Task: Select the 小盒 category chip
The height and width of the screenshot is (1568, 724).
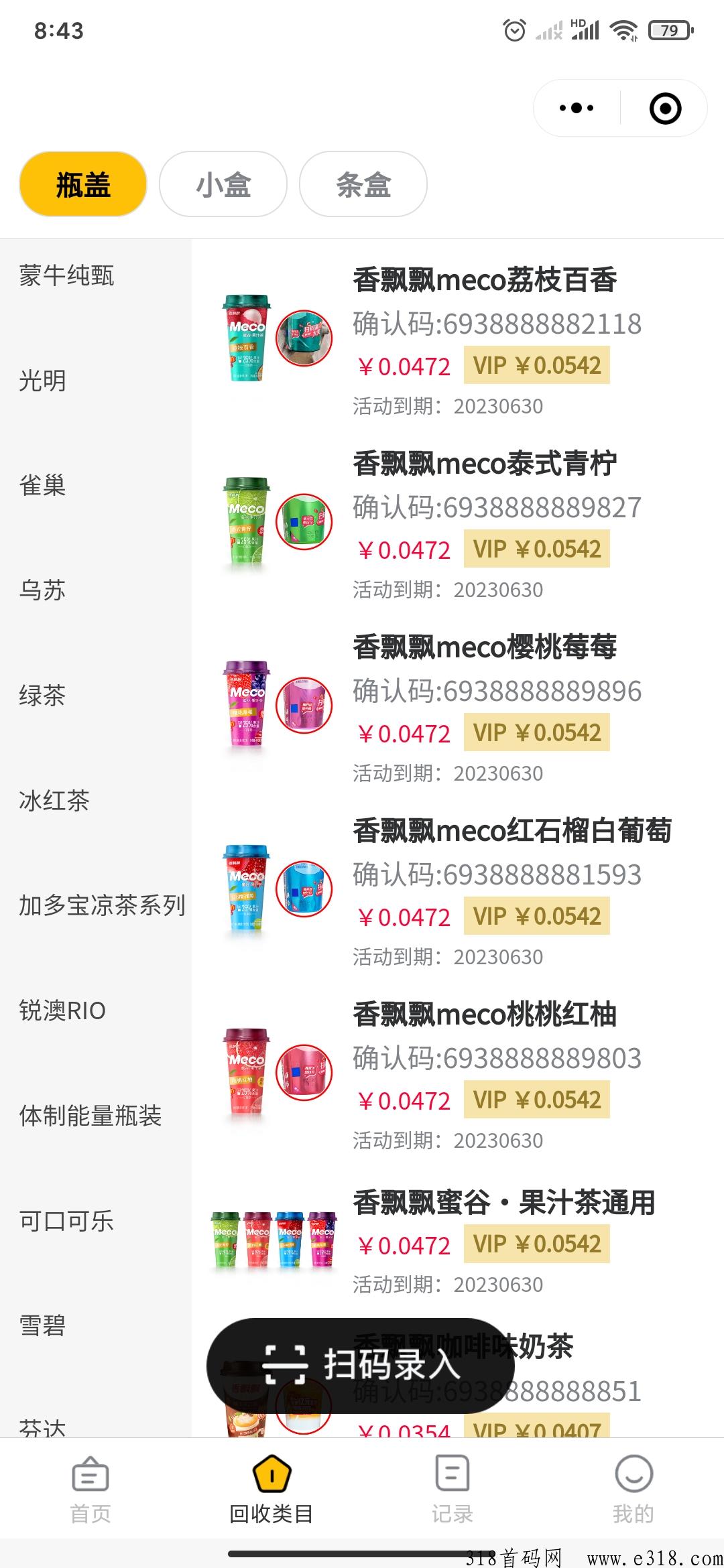Action: point(223,184)
